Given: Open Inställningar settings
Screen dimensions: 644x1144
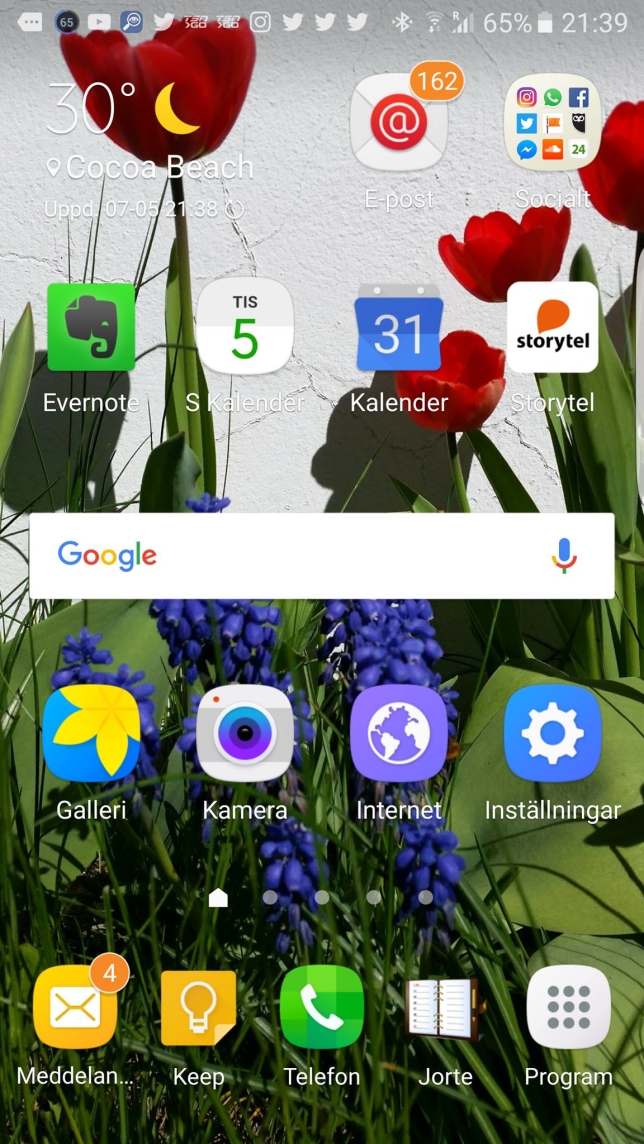Looking at the screenshot, I should 552,734.
